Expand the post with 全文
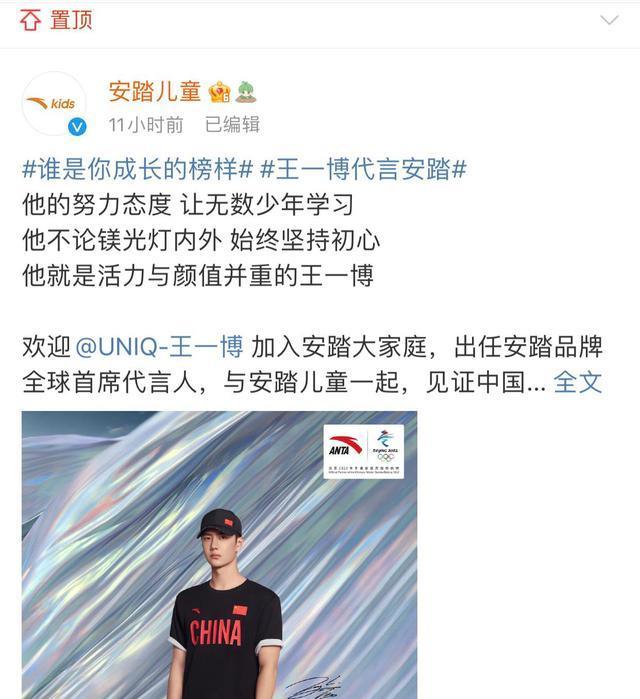The image size is (640, 699). (x=578, y=381)
